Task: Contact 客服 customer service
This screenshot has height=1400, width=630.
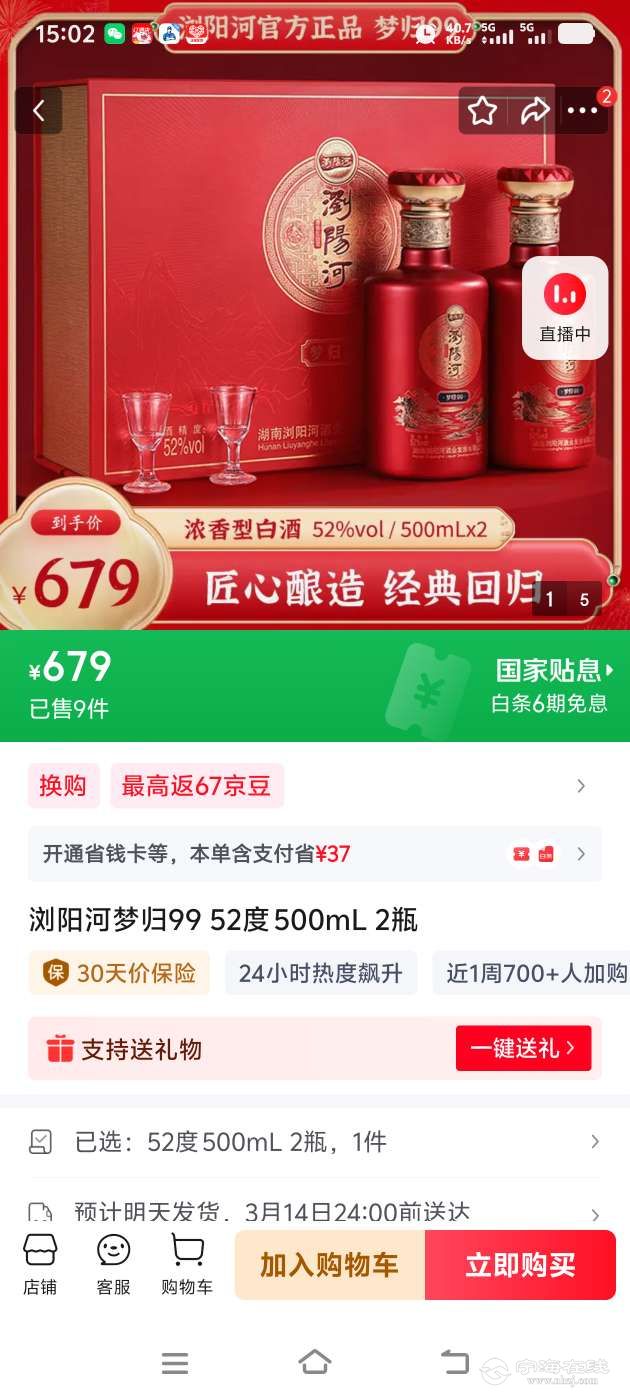Action: [x=113, y=1265]
